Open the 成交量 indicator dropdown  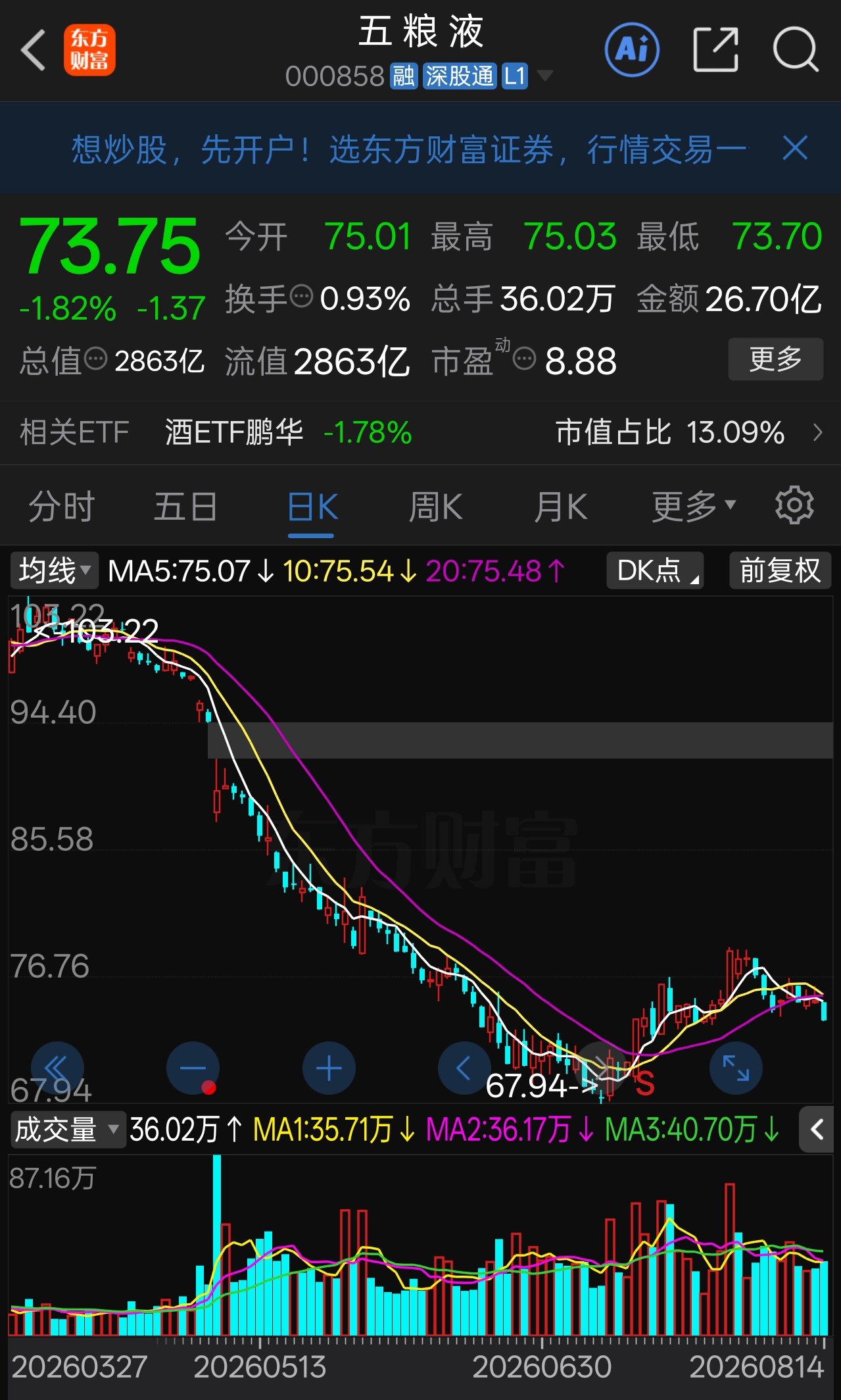pyautogui.click(x=67, y=1130)
